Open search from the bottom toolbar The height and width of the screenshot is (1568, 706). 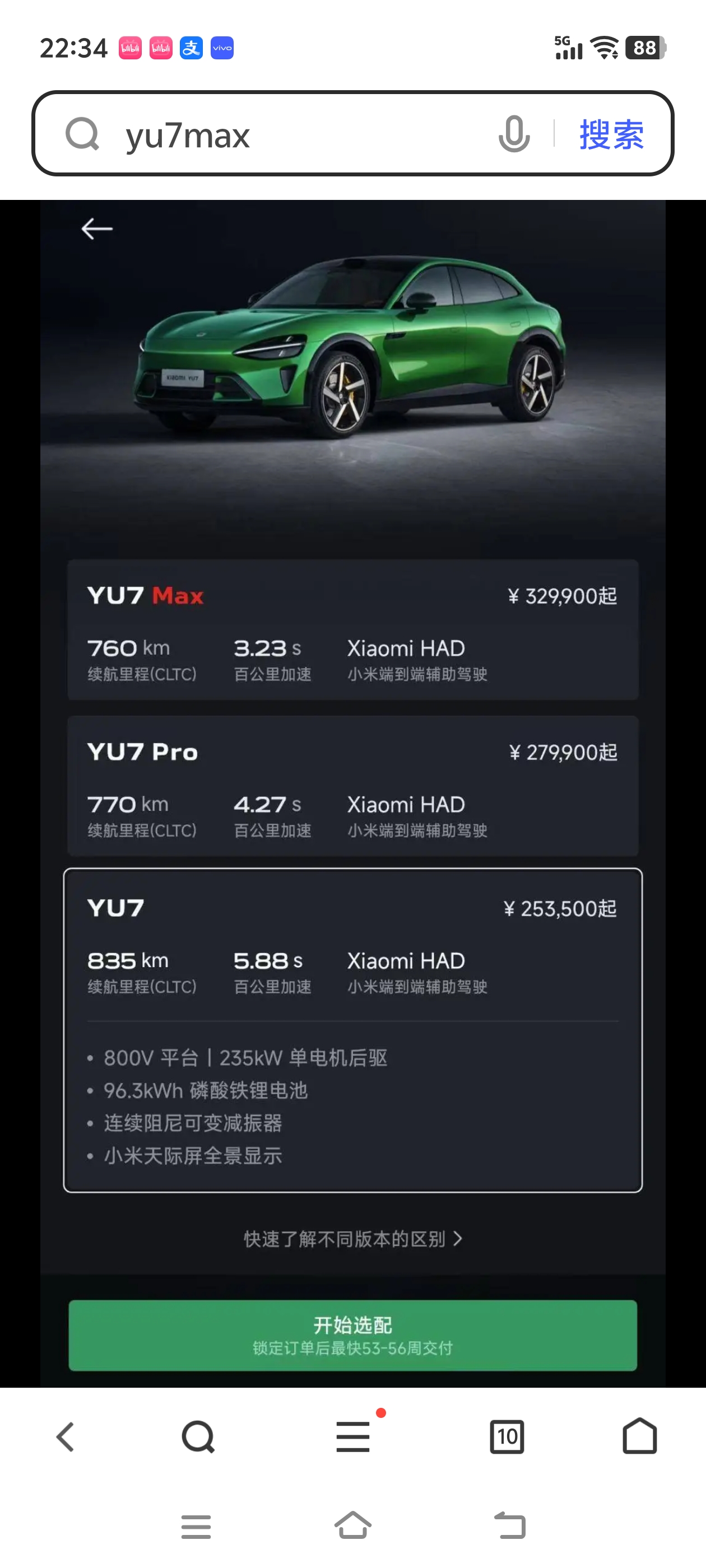click(198, 1437)
